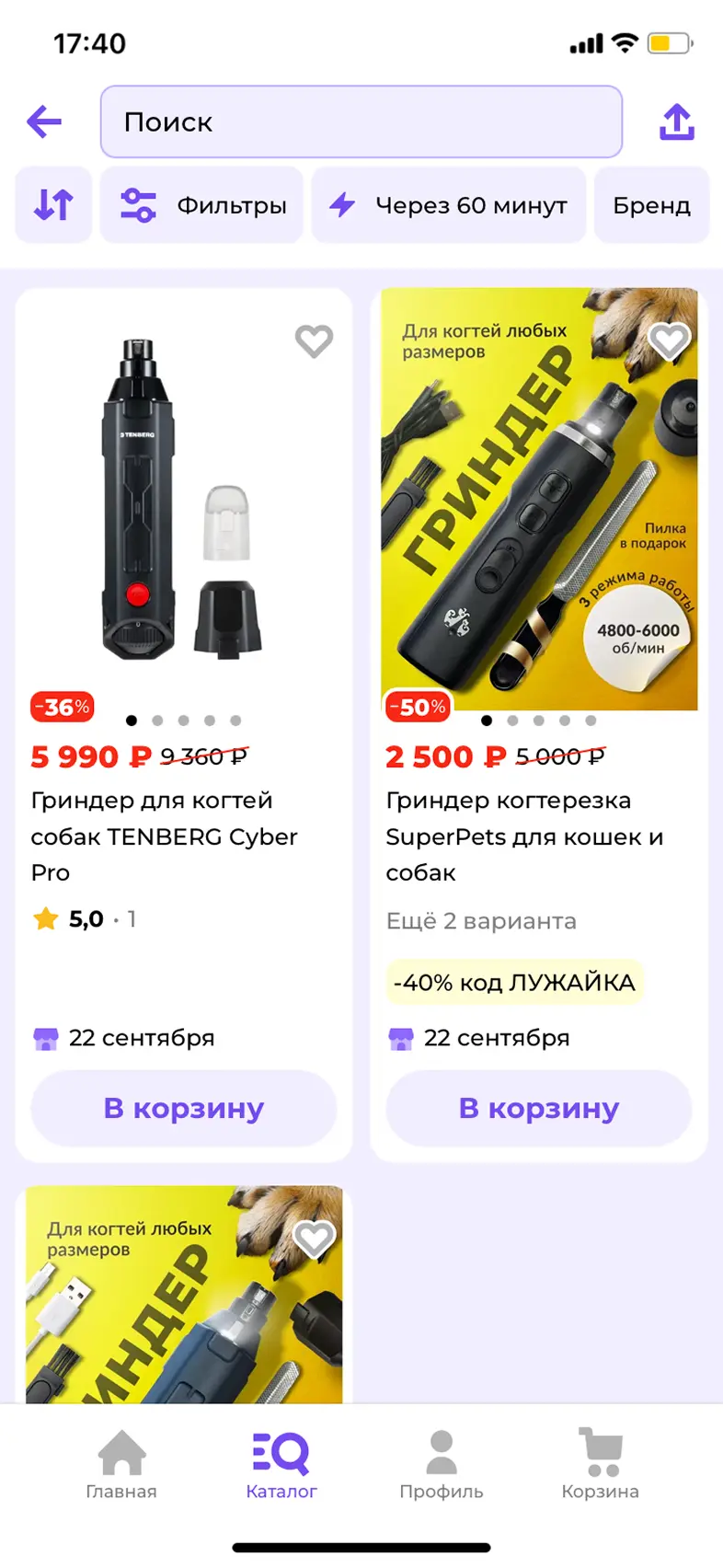
Task: Go to the Профиль tab
Action: [x=442, y=1465]
